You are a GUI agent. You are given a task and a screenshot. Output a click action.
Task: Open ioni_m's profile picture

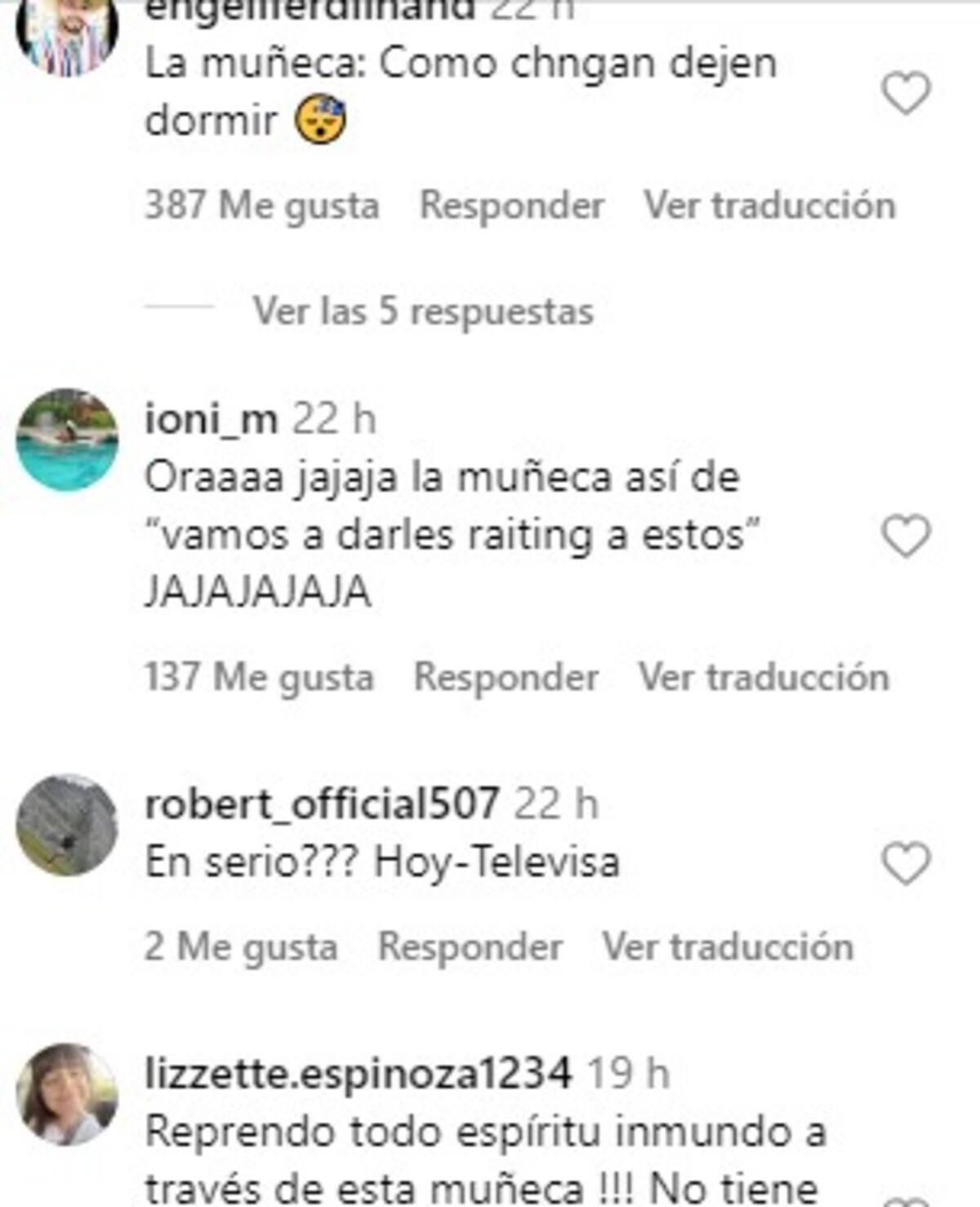coord(67,439)
